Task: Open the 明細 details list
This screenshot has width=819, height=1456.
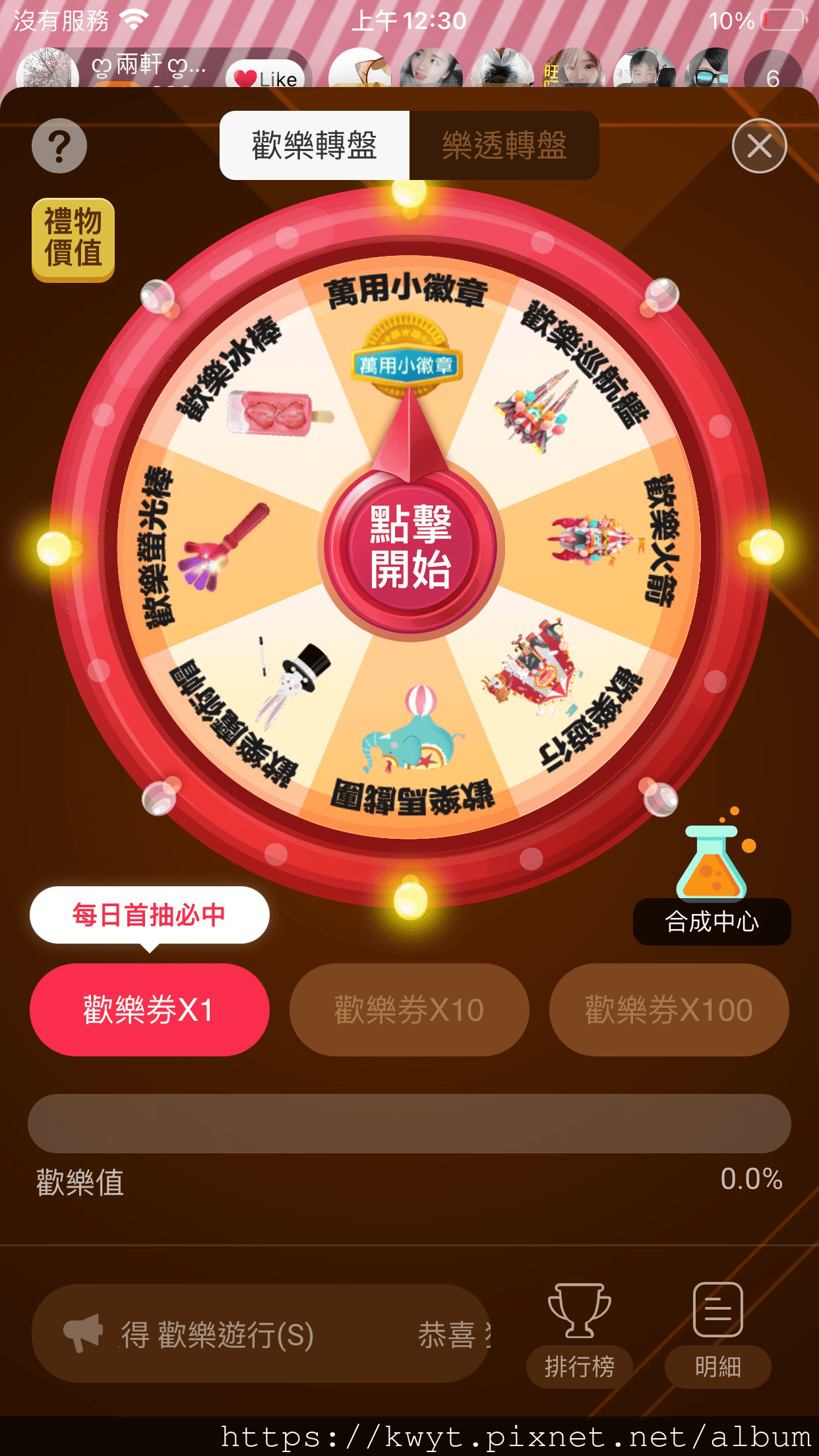Action: pos(717,1333)
